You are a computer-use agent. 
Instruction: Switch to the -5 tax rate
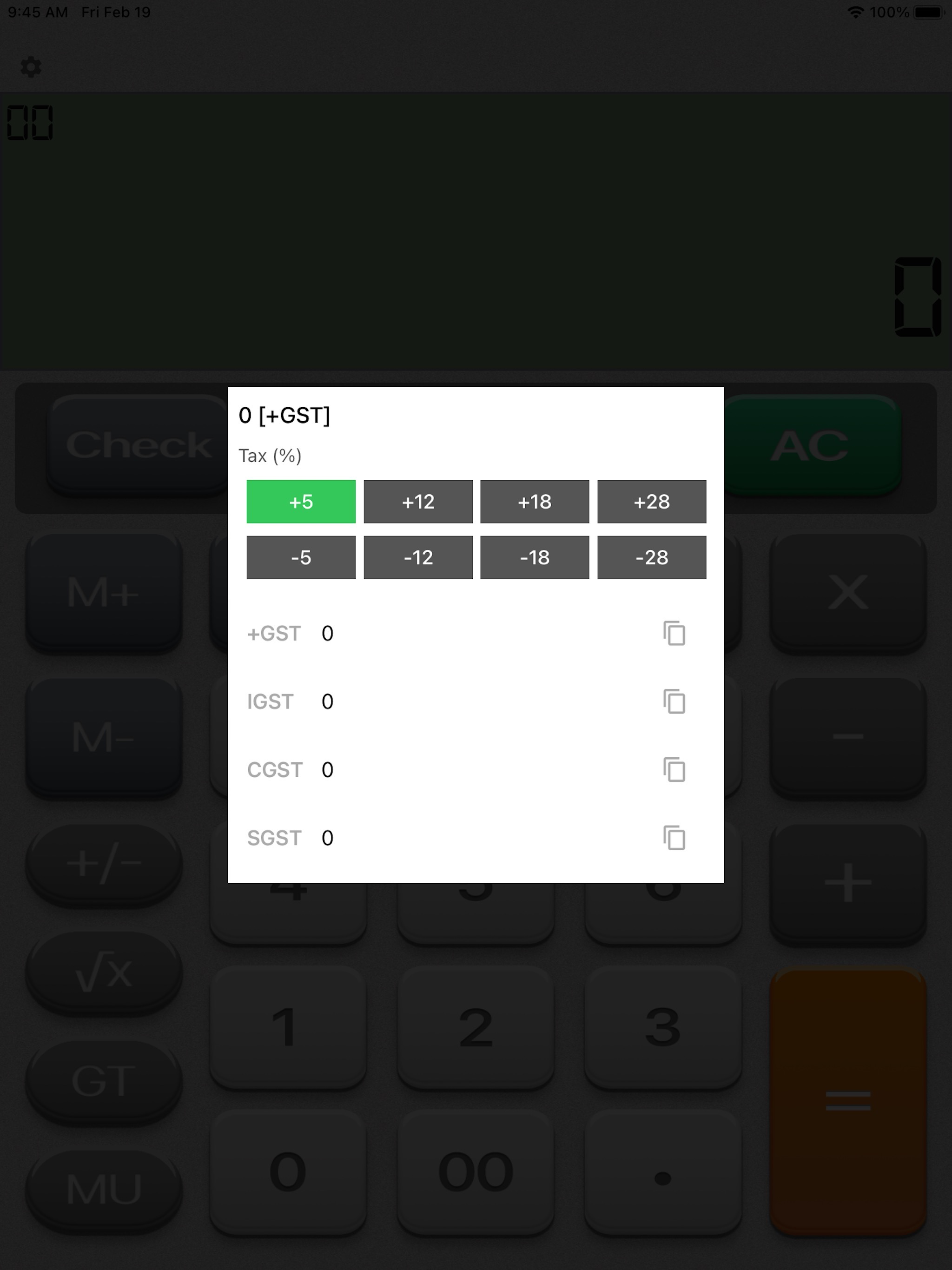coord(301,557)
